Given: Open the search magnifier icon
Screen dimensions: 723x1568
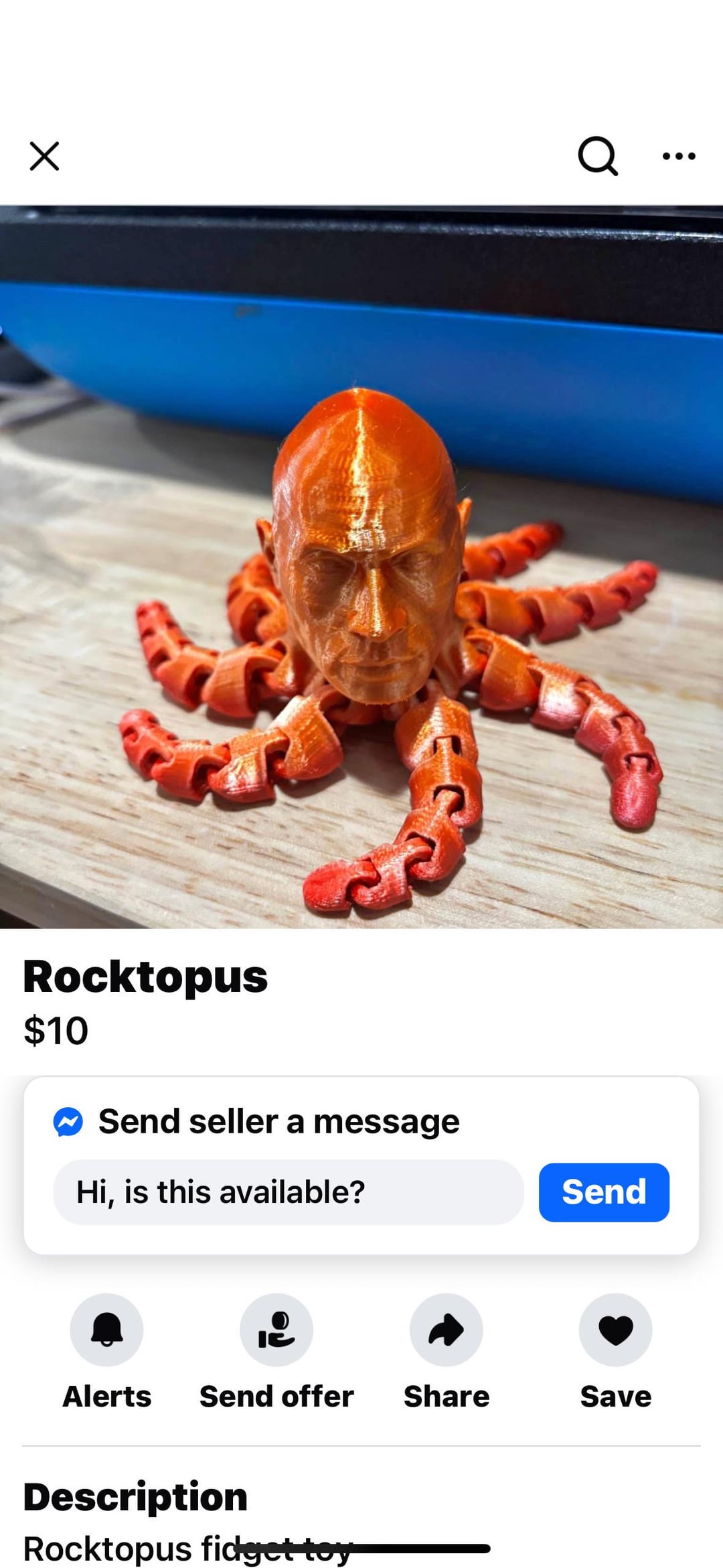Looking at the screenshot, I should click(597, 156).
